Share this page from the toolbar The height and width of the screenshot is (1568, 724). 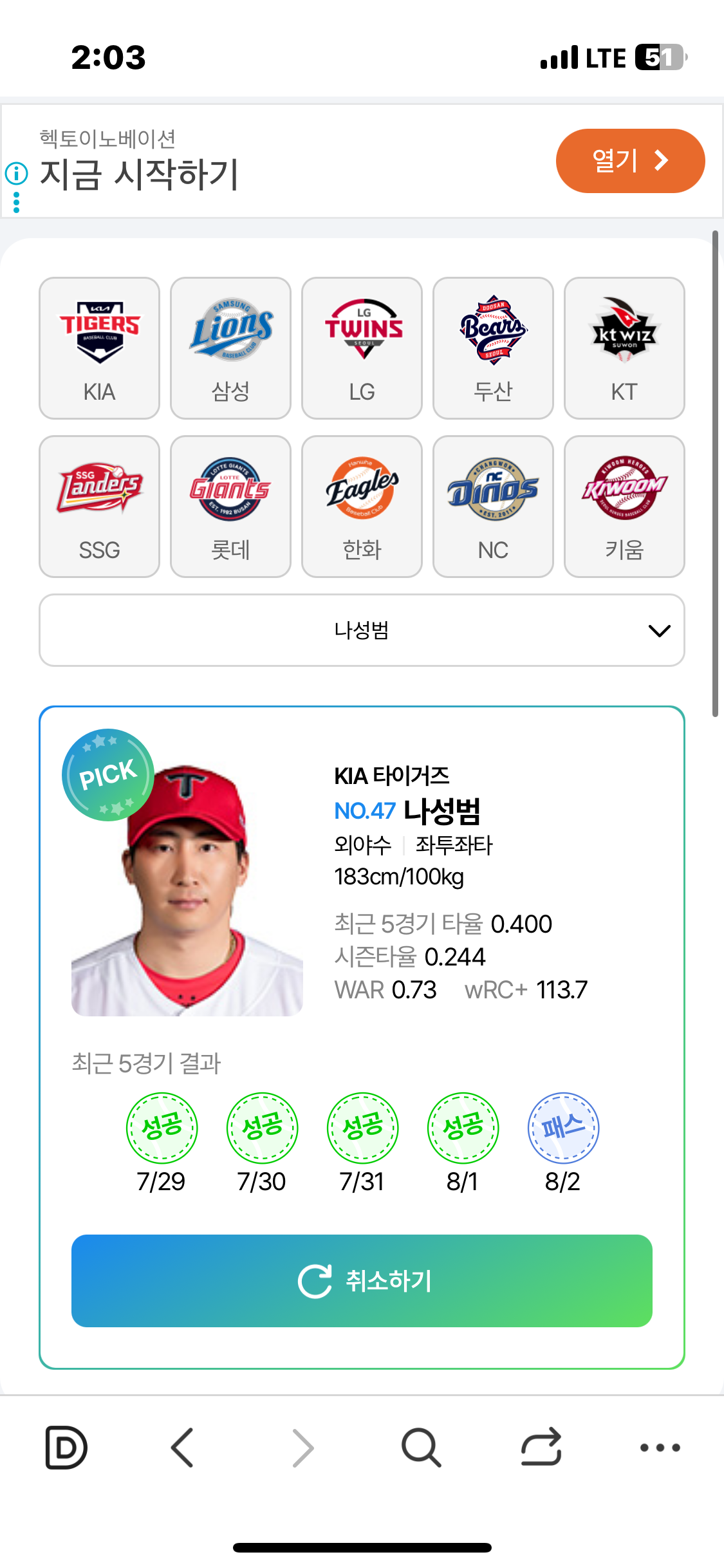pos(541,1448)
